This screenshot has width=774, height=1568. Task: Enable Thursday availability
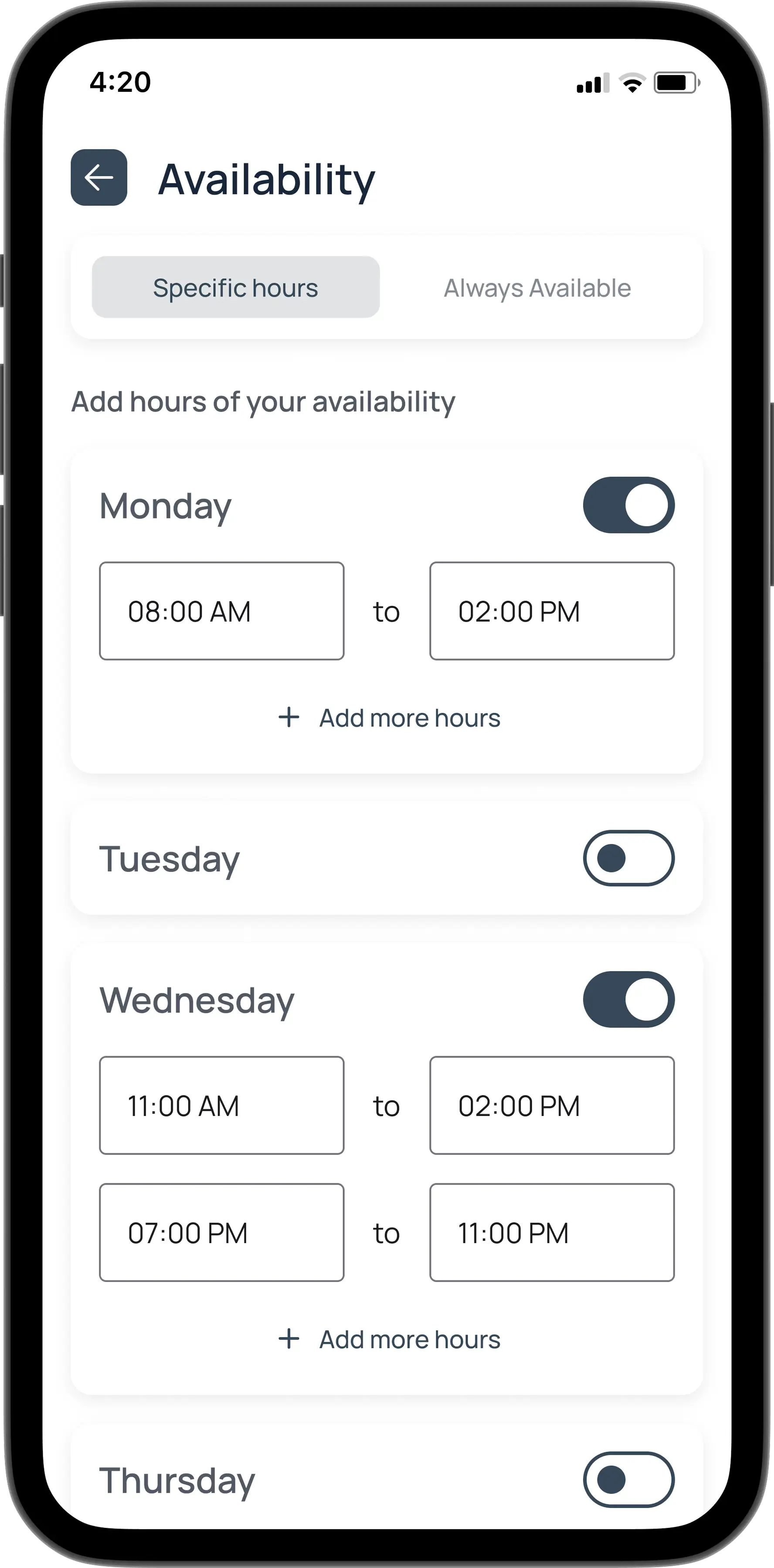click(628, 1480)
